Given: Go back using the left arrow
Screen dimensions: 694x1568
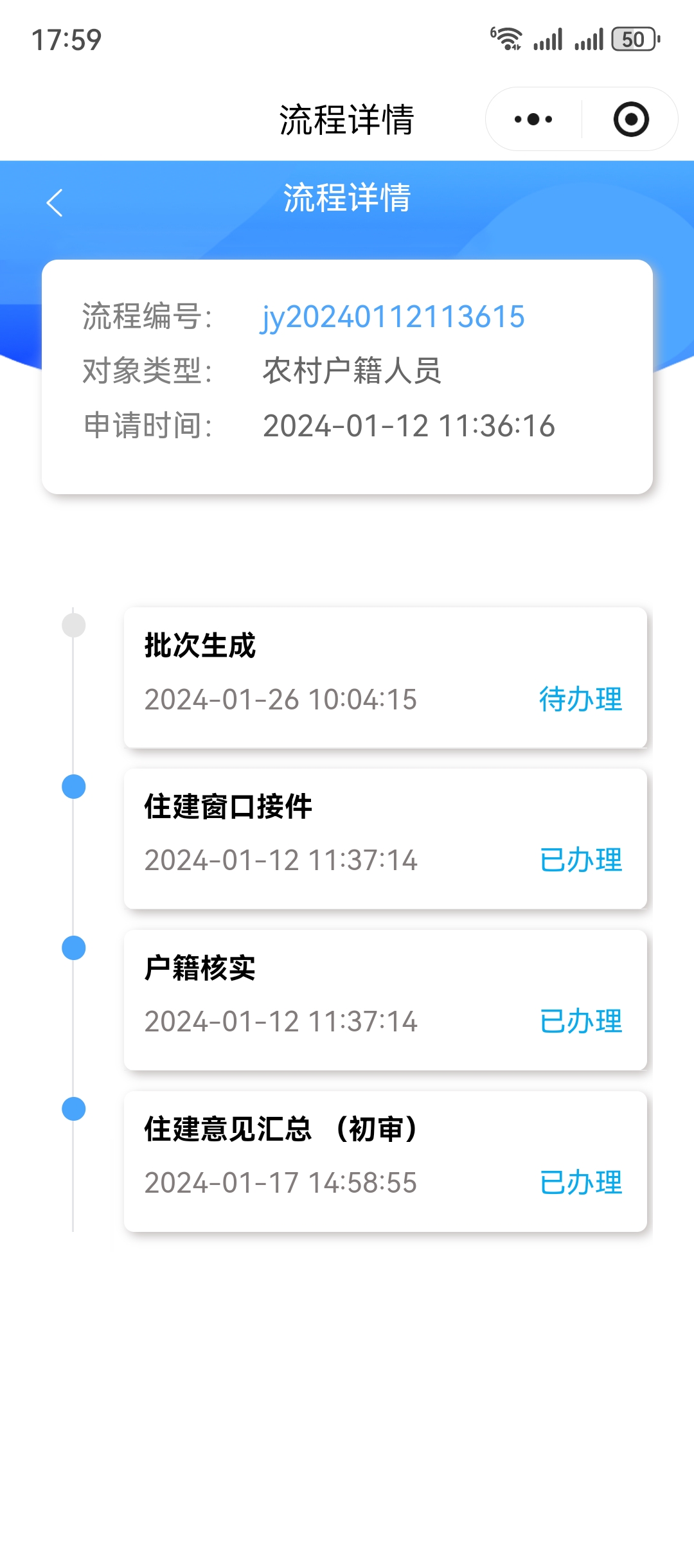Looking at the screenshot, I should (x=55, y=203).
